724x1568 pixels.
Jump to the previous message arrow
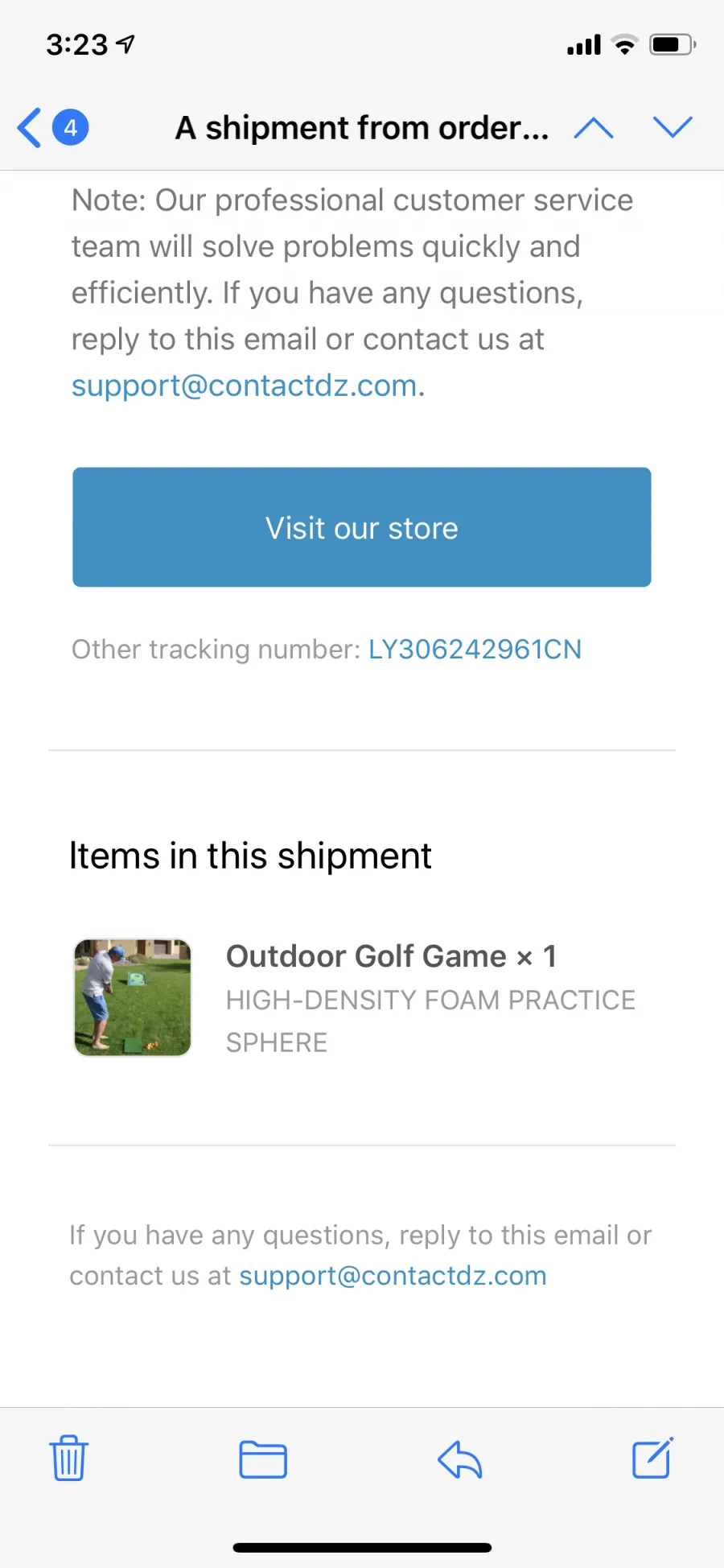594,127
